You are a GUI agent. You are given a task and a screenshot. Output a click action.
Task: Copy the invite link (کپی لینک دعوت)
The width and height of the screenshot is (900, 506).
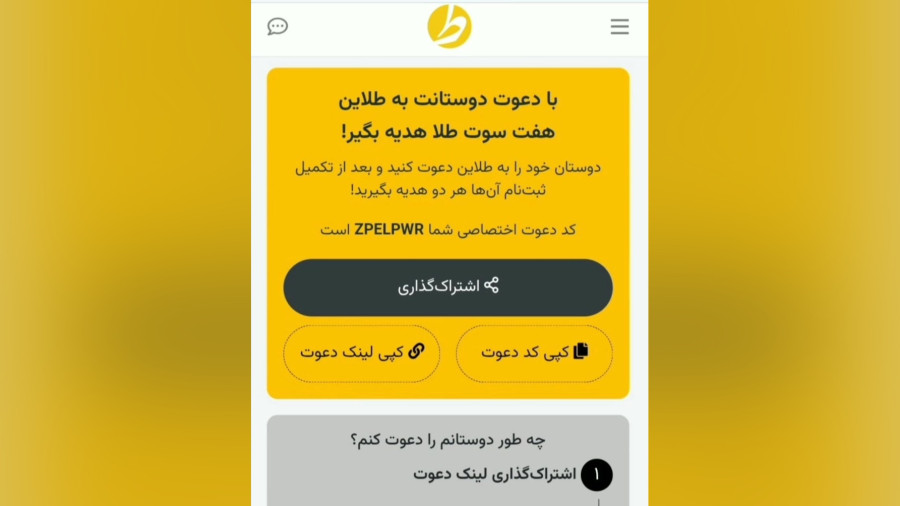(x=362, y=352)
